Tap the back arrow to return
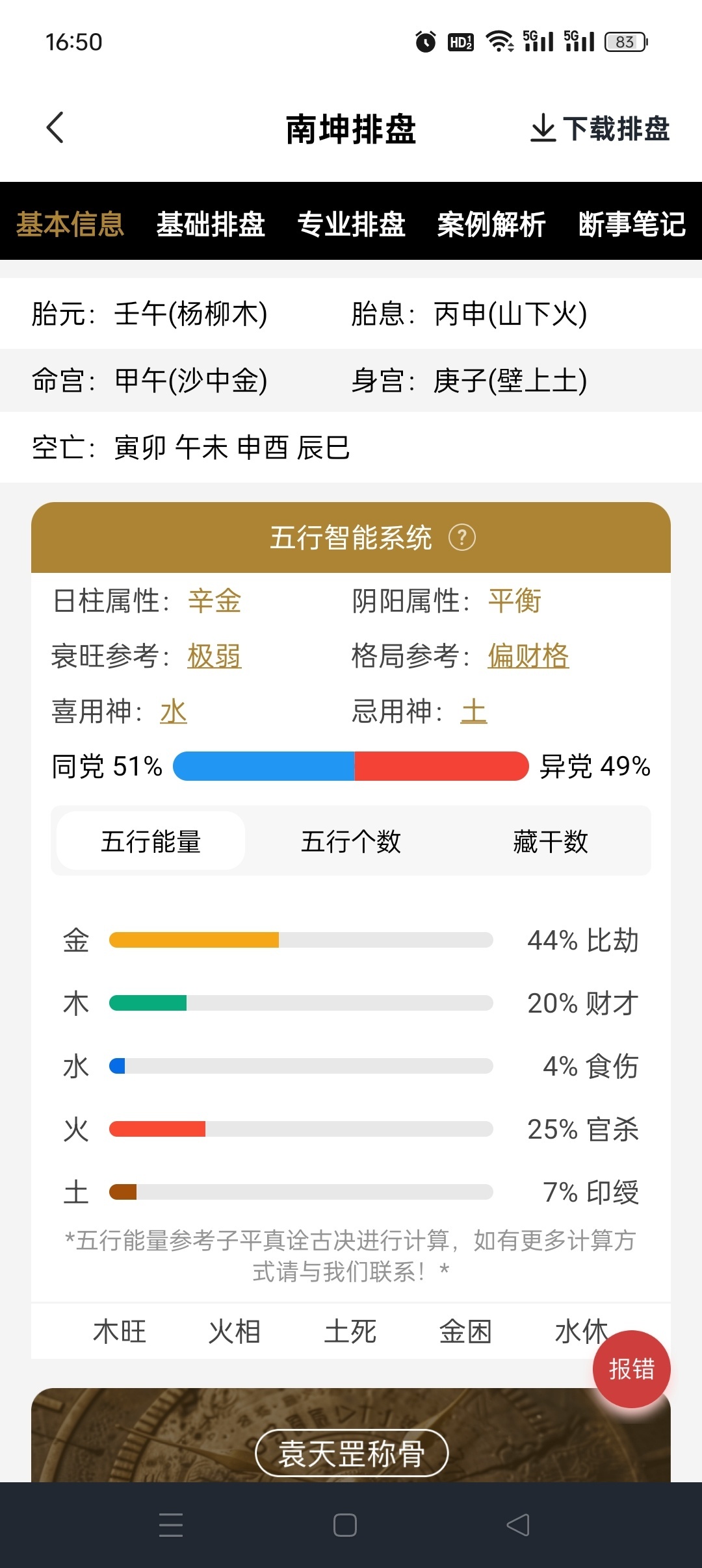Image resolution: width=702 pixels, height=1568 pixels. point(56,128)
